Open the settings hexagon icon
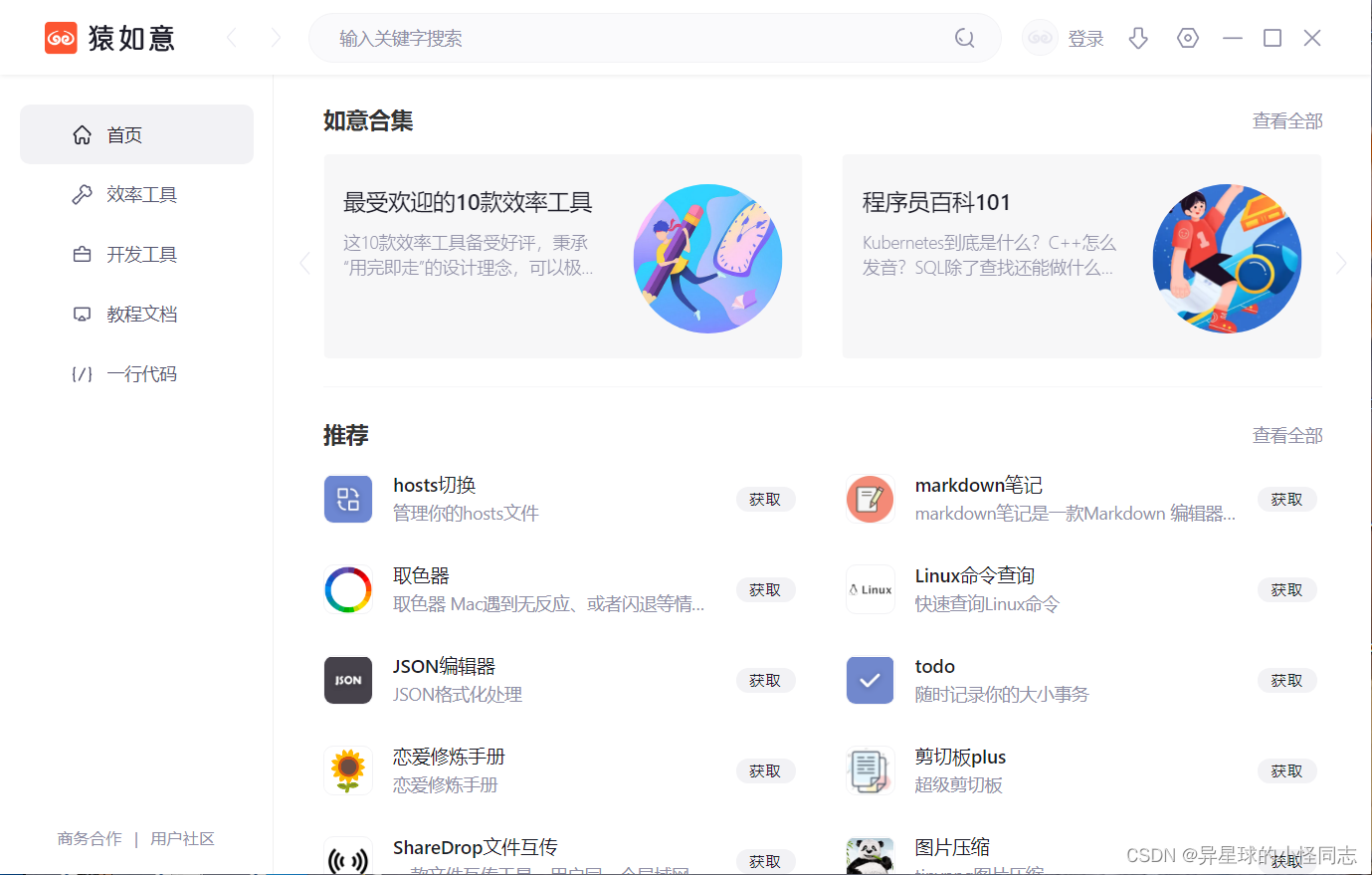 pyautogui.click(x=1187, y=39)
